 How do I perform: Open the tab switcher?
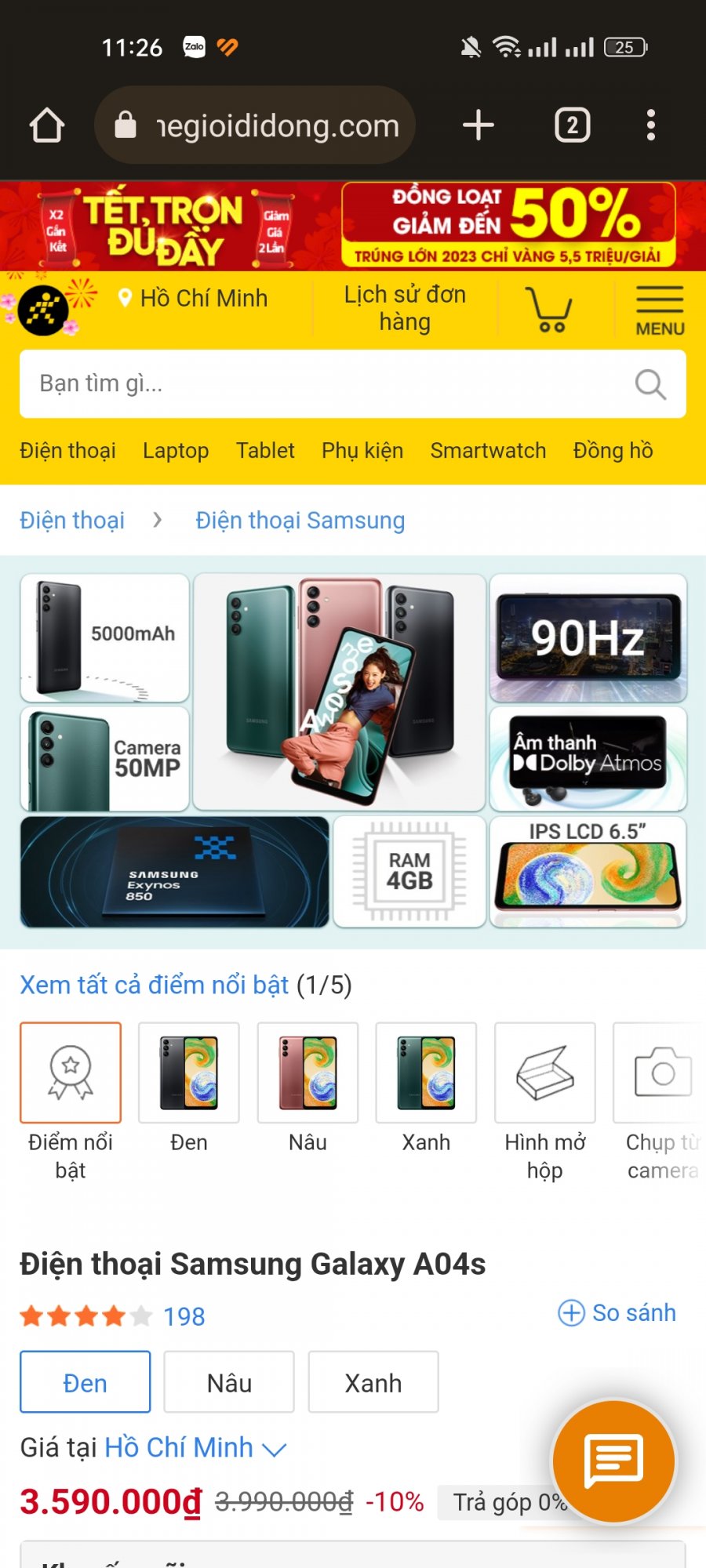pos(573,125)
